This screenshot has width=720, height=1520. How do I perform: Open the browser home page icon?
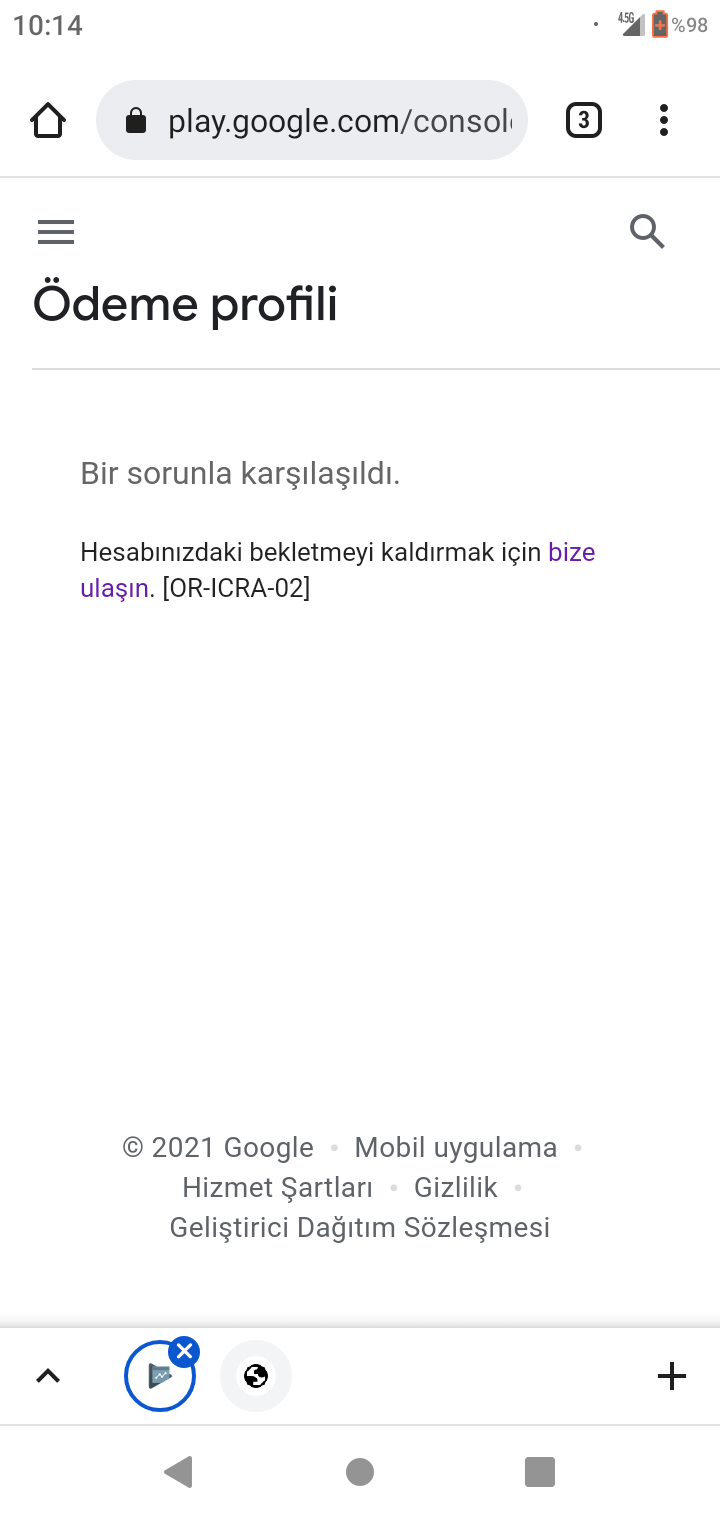pos(48,121)
